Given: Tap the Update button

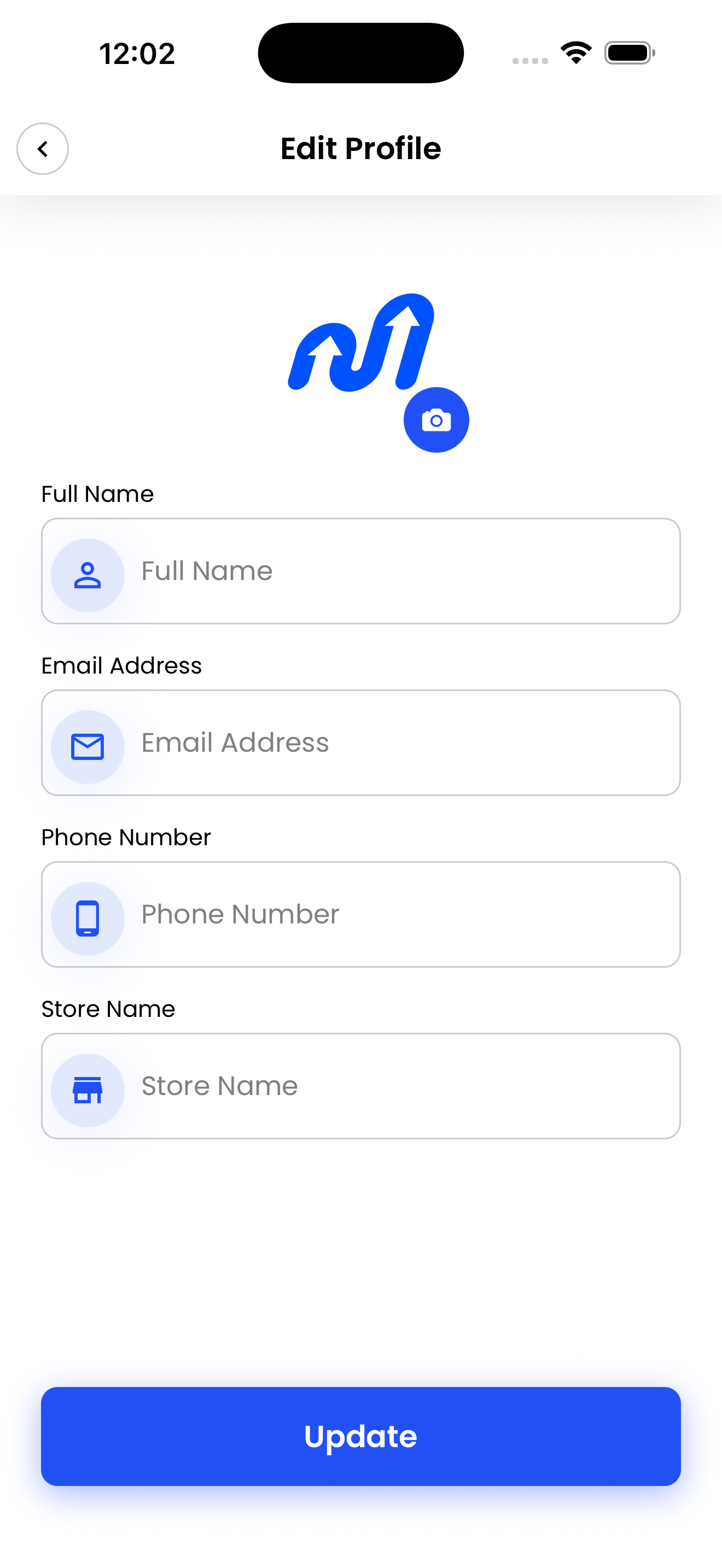Looking at the screenshot, I should click(x=360, y=1437).
